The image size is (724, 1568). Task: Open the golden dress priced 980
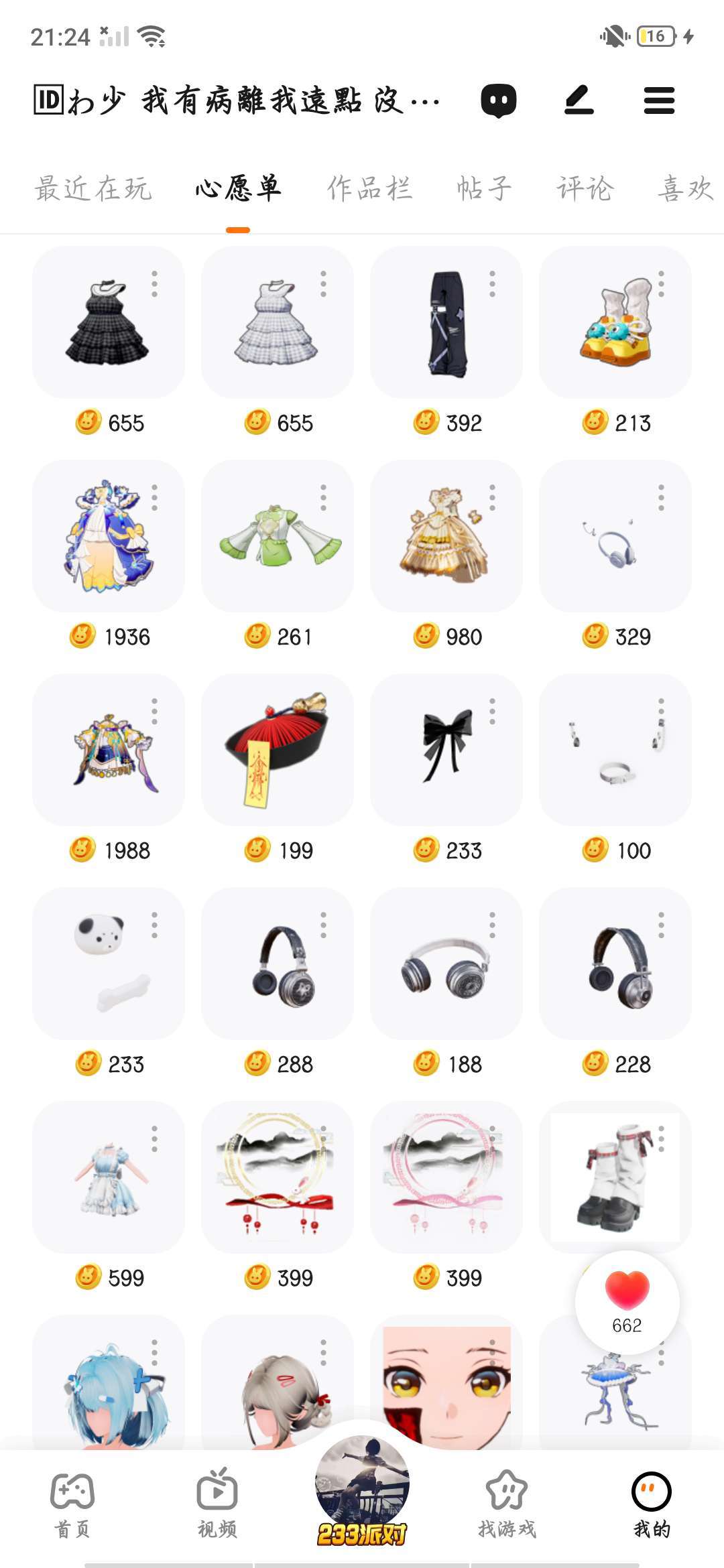pyautogui.click(x=446, y=536)
